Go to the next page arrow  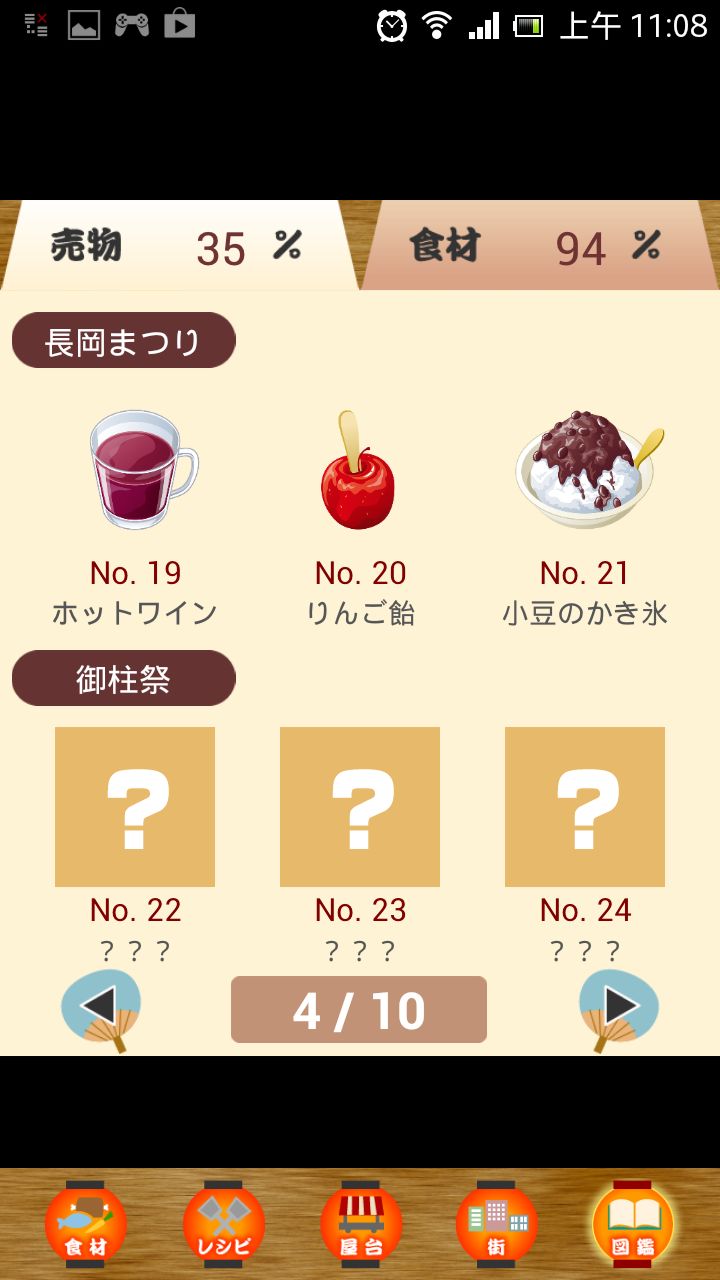pos(619,1007)
